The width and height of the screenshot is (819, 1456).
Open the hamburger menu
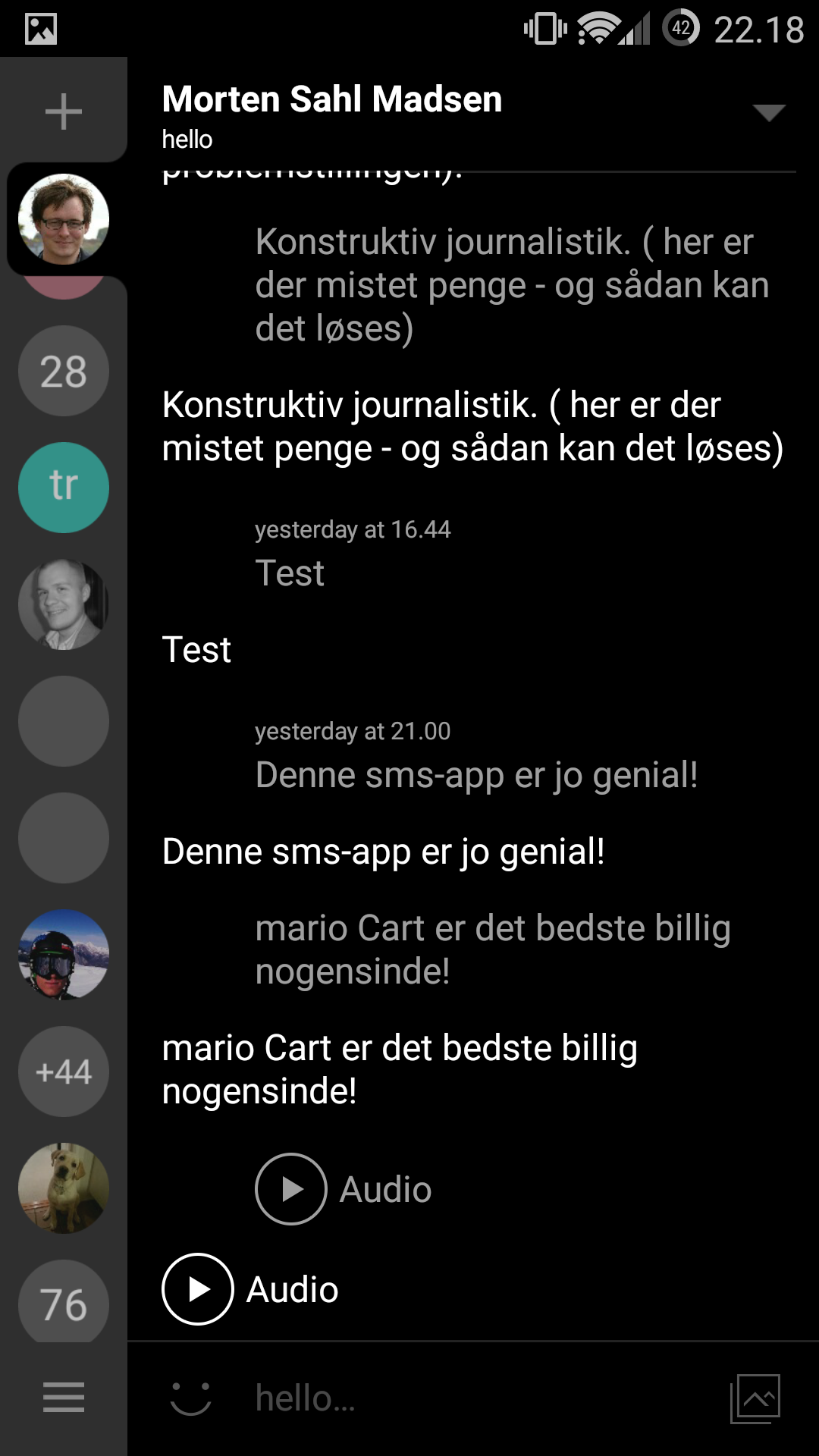64,1397
